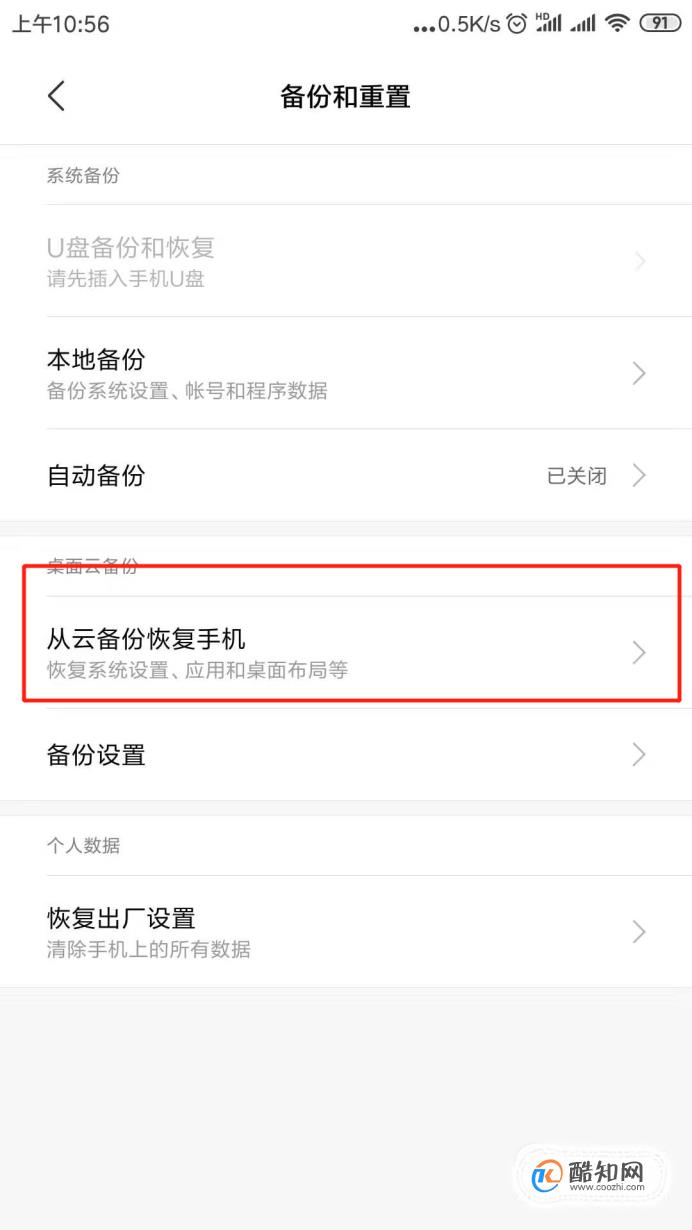Go back from 备份和重置
Viewport: 692px width, 1230px height.
coord(56,96)
